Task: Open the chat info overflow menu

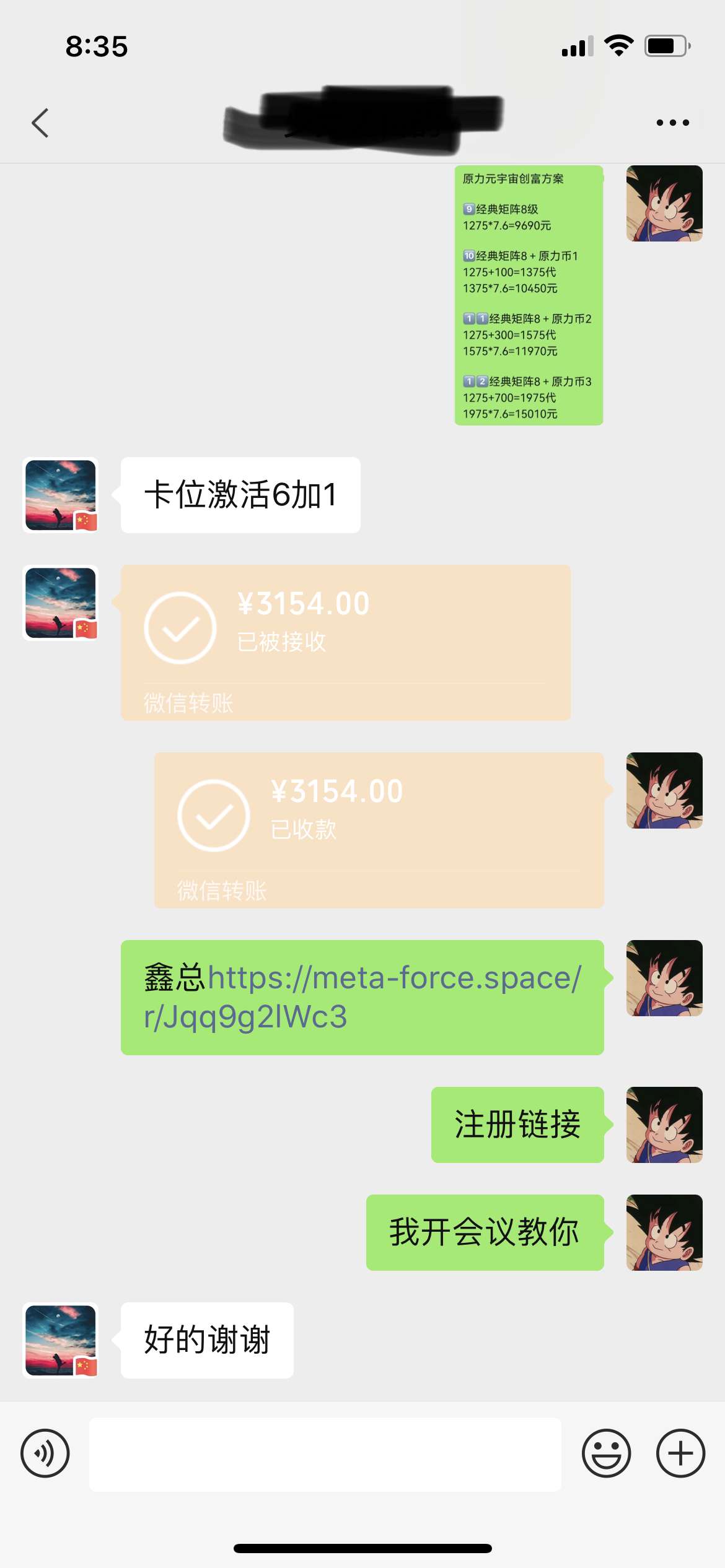Action: point(672,123)
